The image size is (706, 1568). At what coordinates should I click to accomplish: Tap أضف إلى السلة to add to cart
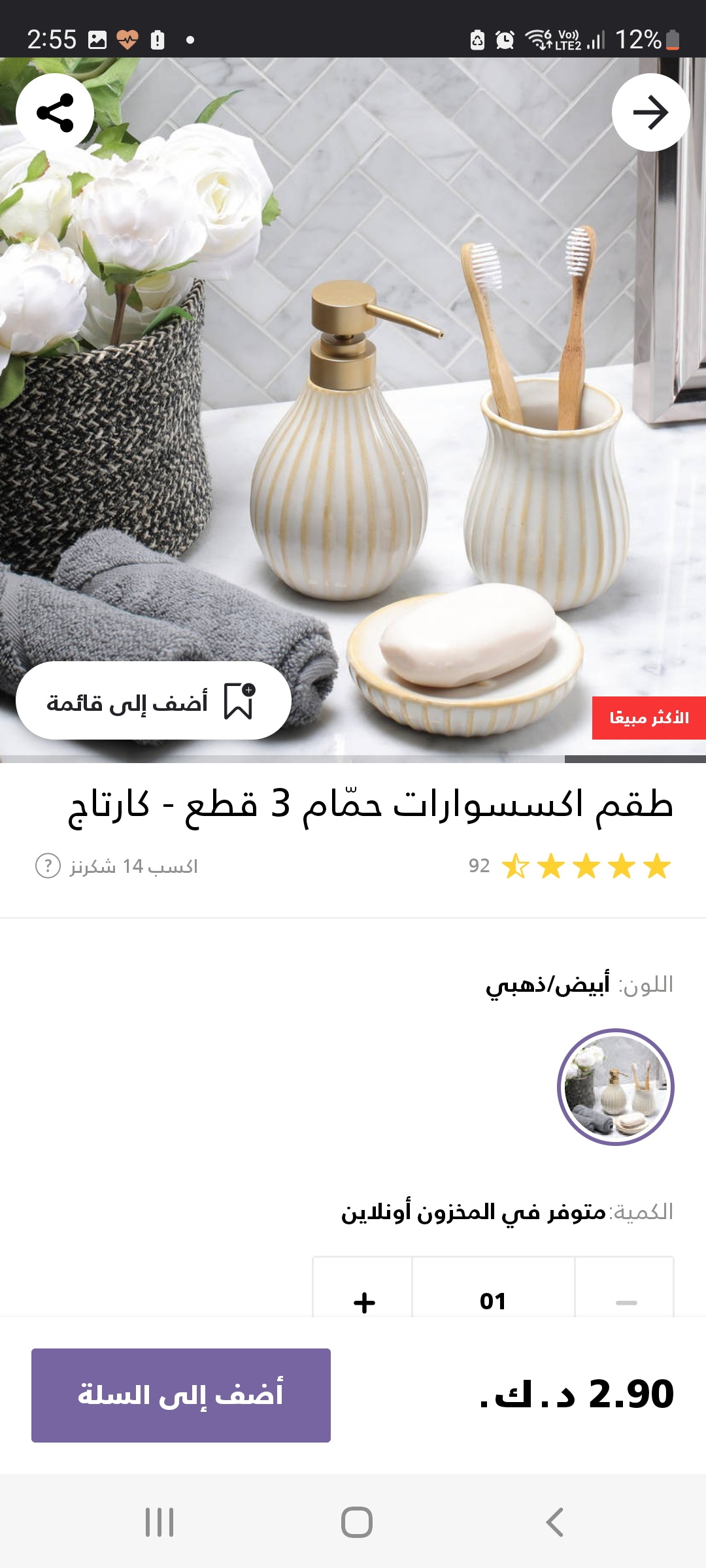181,1395
